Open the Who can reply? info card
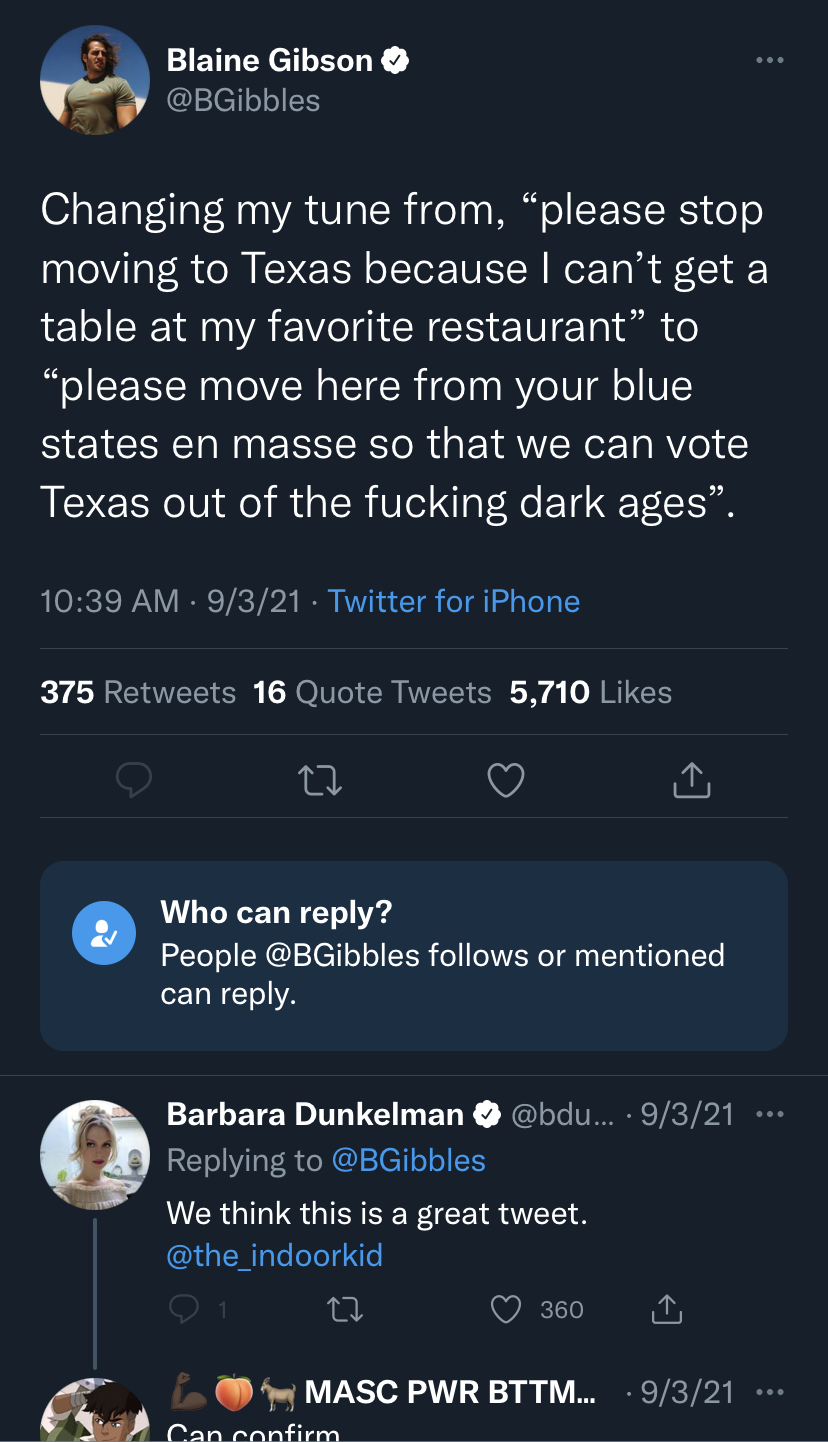Image resolution: width=828 pixels, height=1442 pixels. (x=414, y=956)
